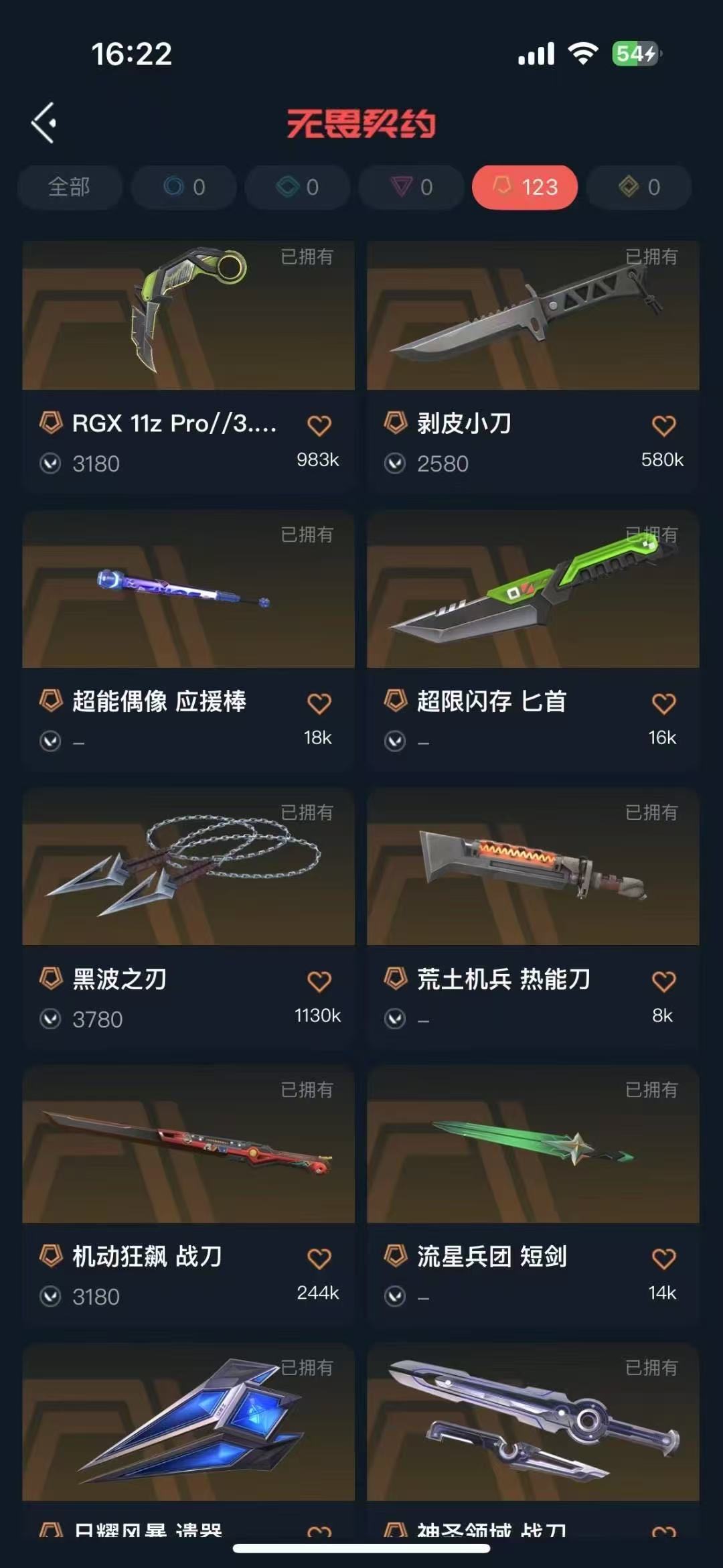Open the 剥皮小刀 knife card
The image size is (723, 1568).
533,316
